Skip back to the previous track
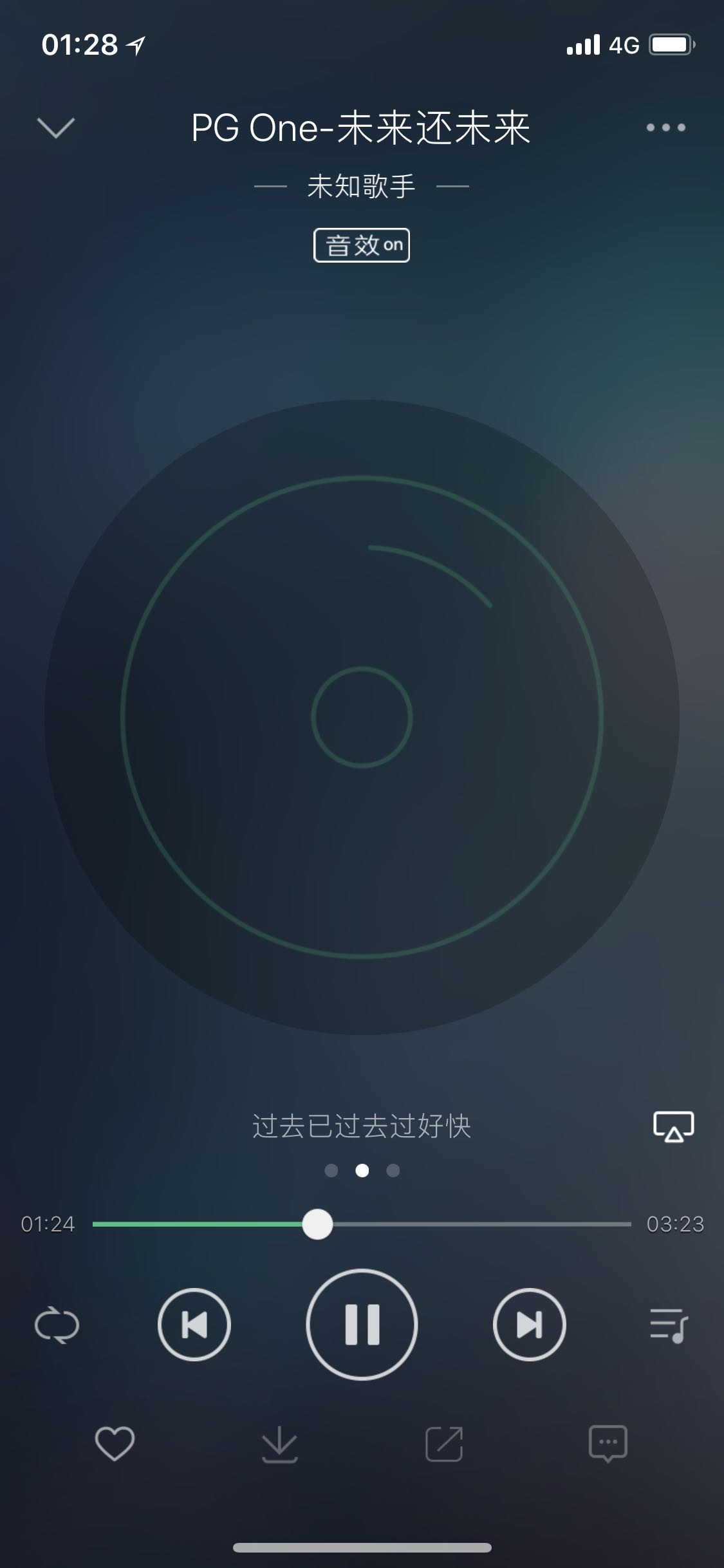 (194, 1325)
